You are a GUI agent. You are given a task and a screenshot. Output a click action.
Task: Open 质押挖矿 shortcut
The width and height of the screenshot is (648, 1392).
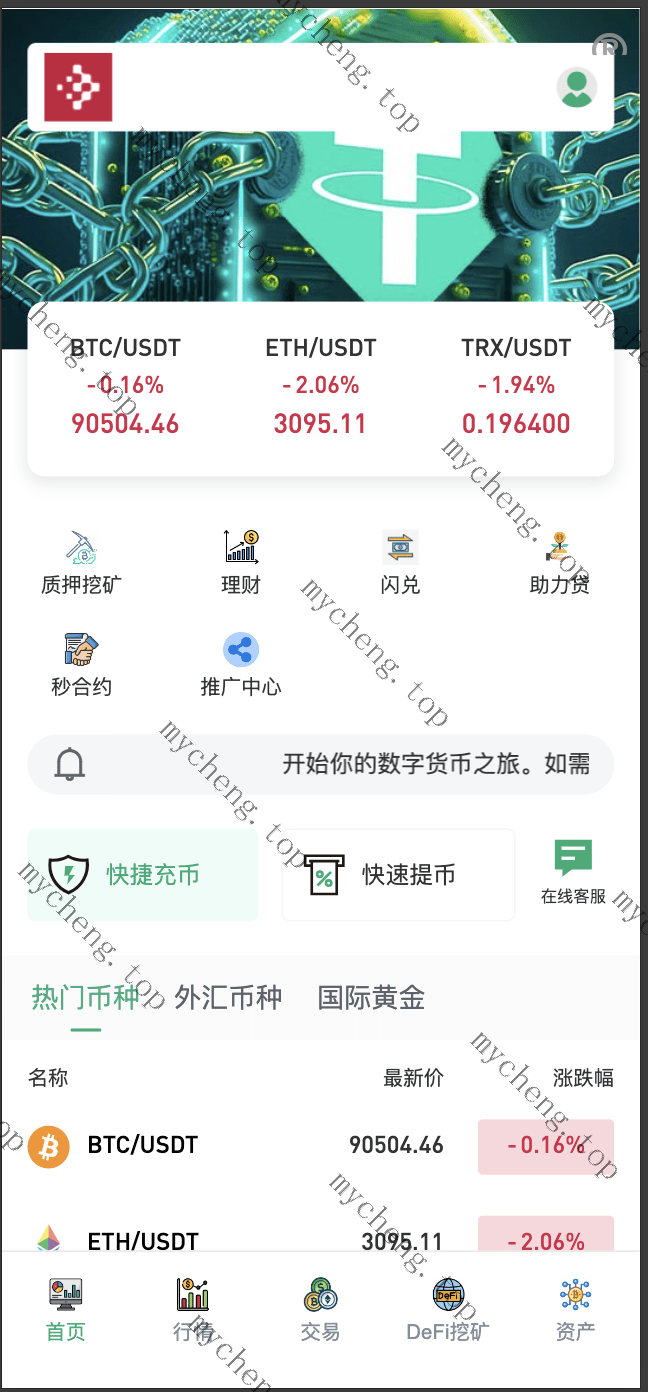[81, 563]
